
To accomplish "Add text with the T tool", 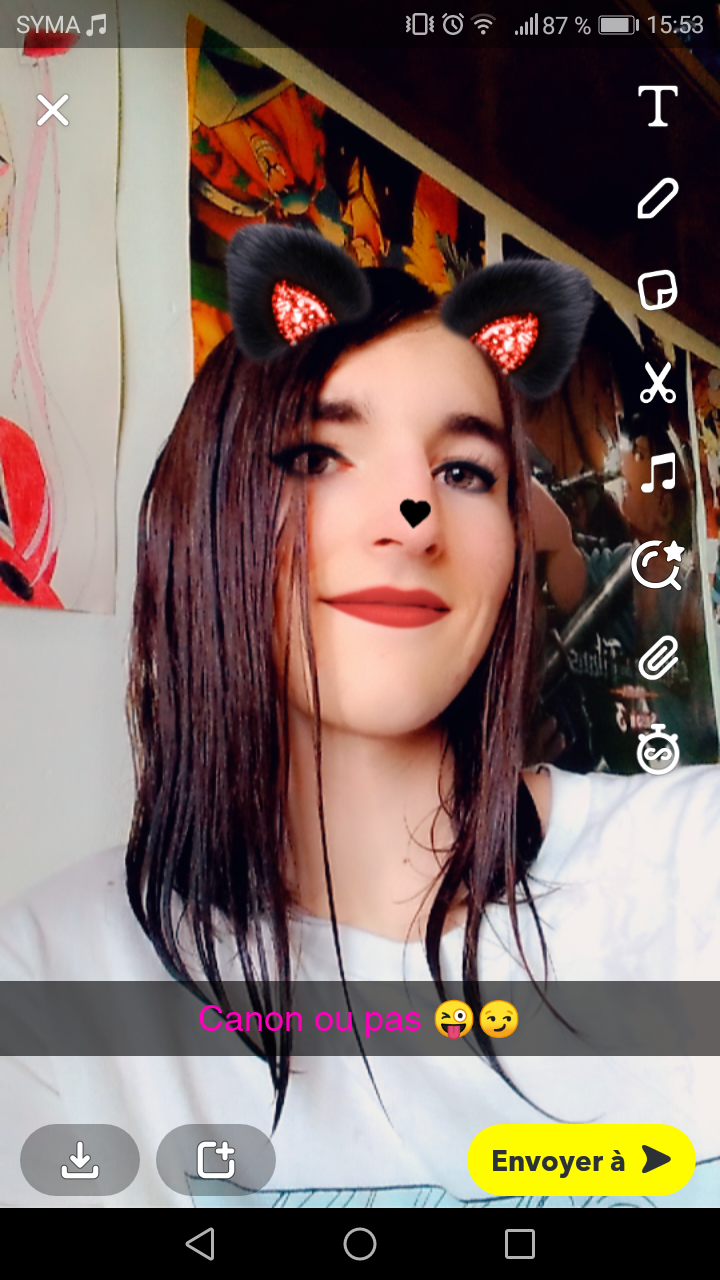I will click(658, 106).
